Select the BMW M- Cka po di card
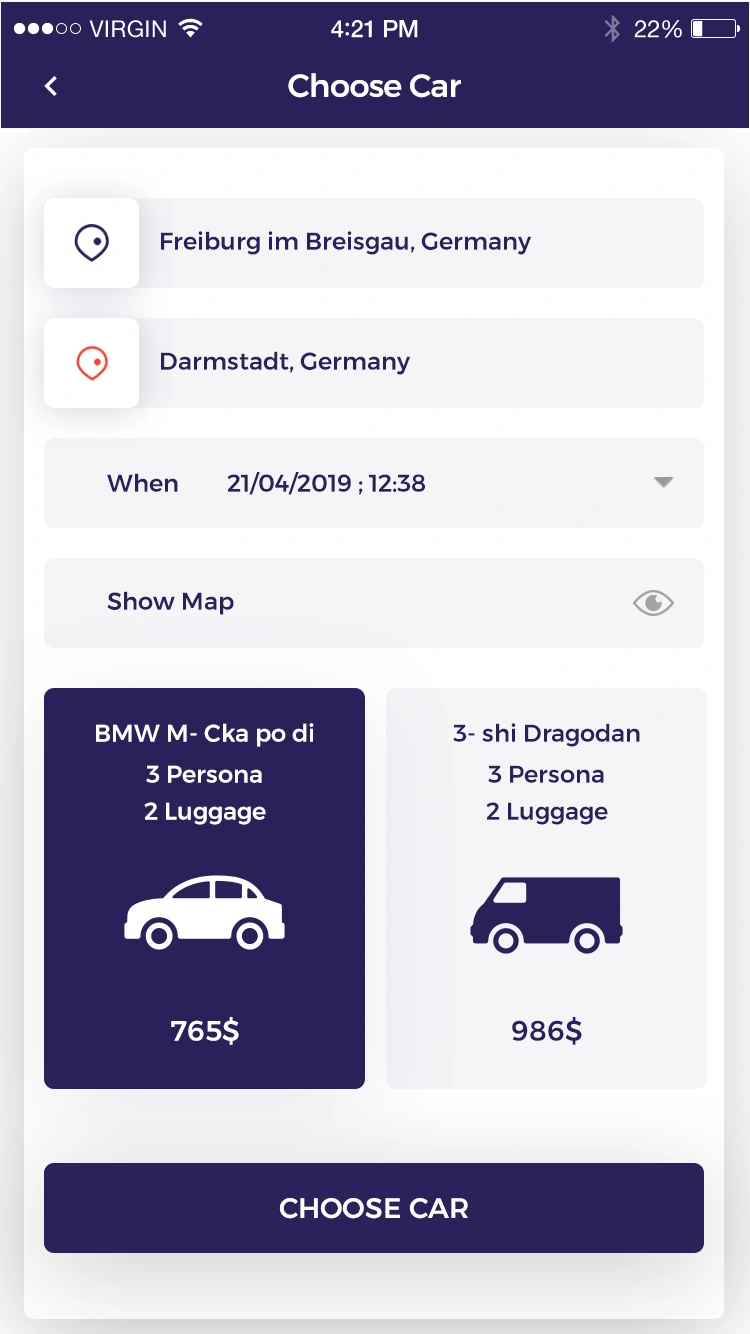The image size is (750, 1334). tap(204, 887)
